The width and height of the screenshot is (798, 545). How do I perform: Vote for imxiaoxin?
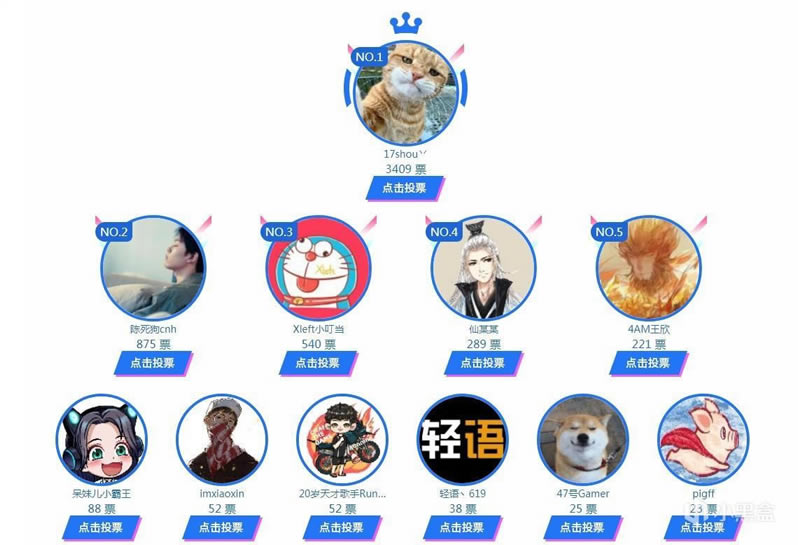tap(222, 527)
